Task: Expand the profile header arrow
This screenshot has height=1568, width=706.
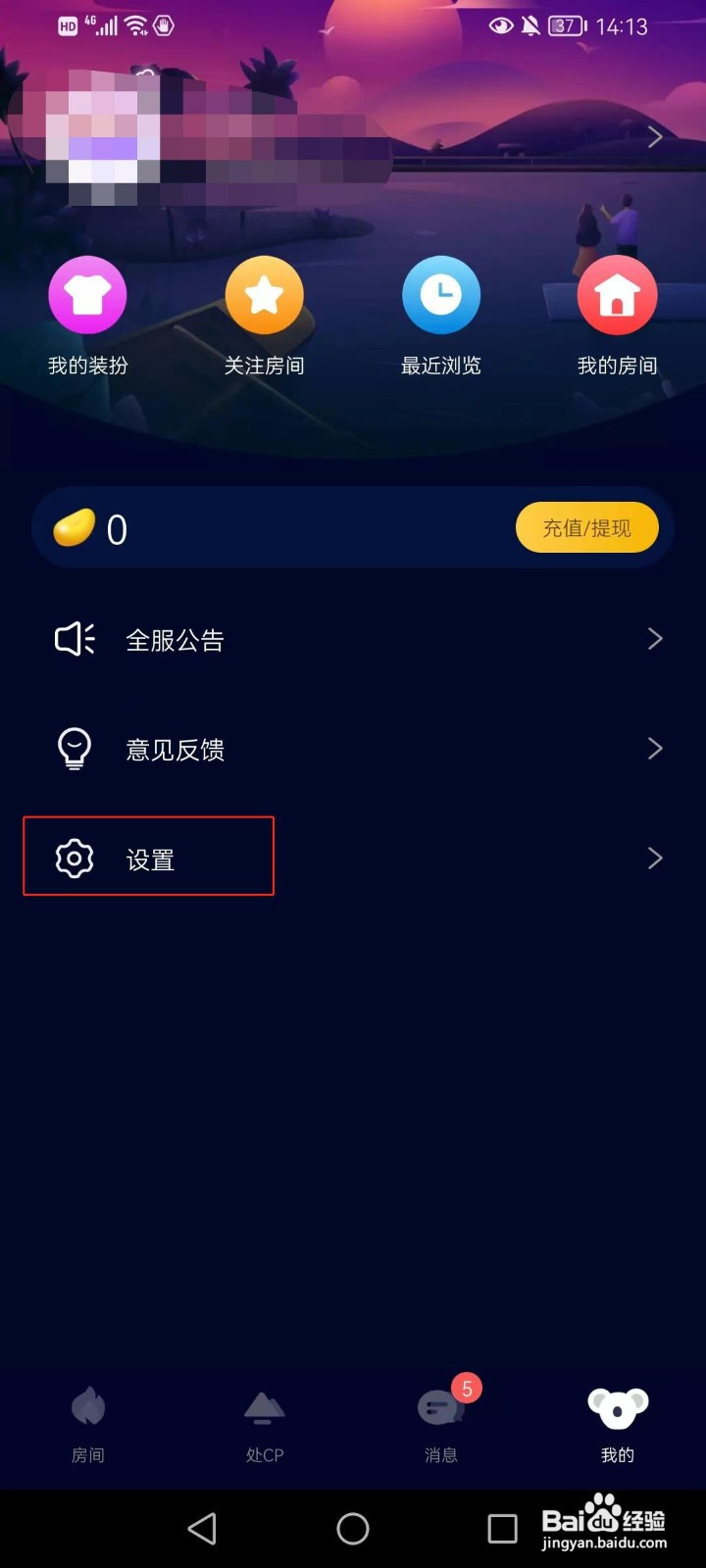Action: (x=655, y=137)
